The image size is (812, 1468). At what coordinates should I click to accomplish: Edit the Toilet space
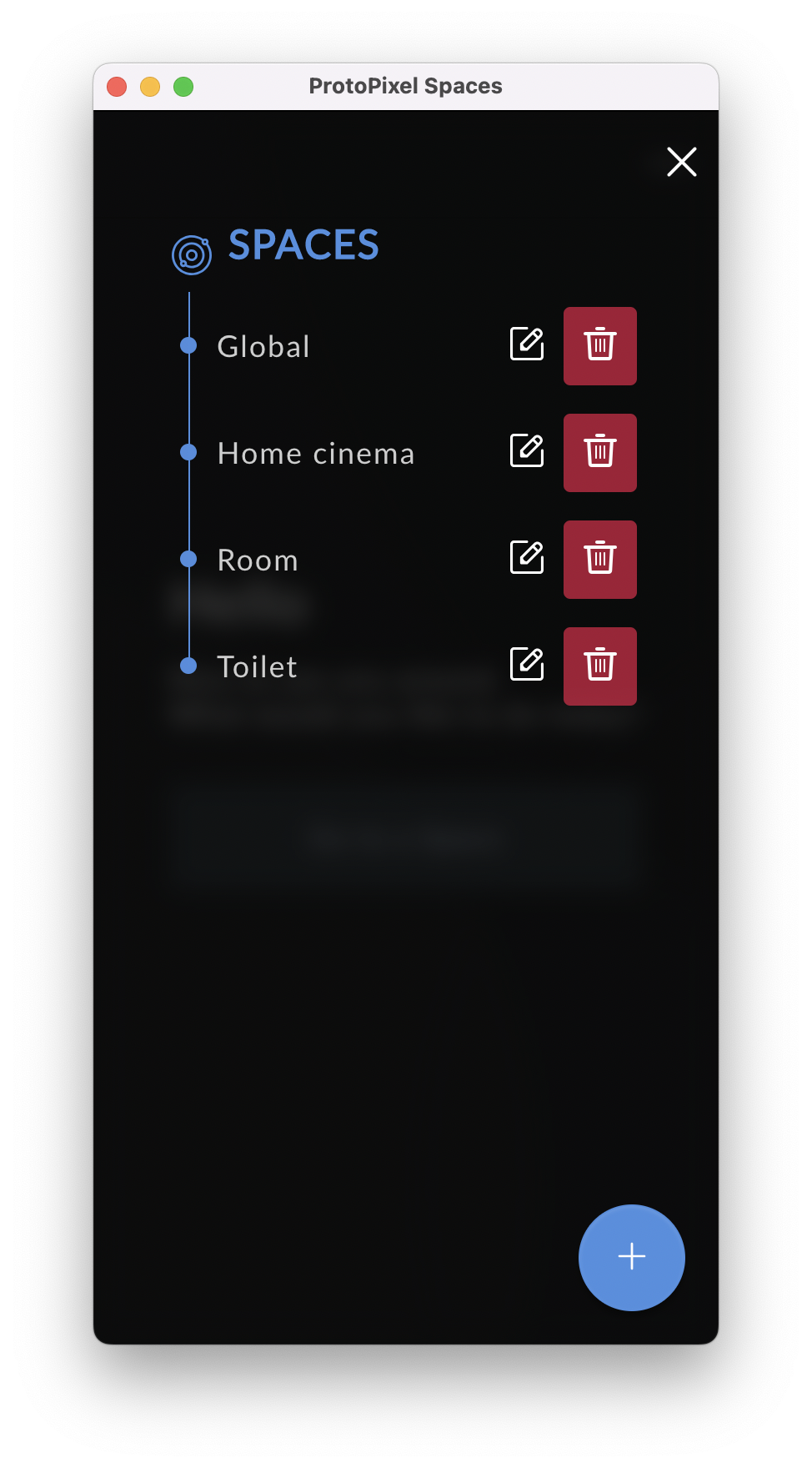click(x=527, y=665)
